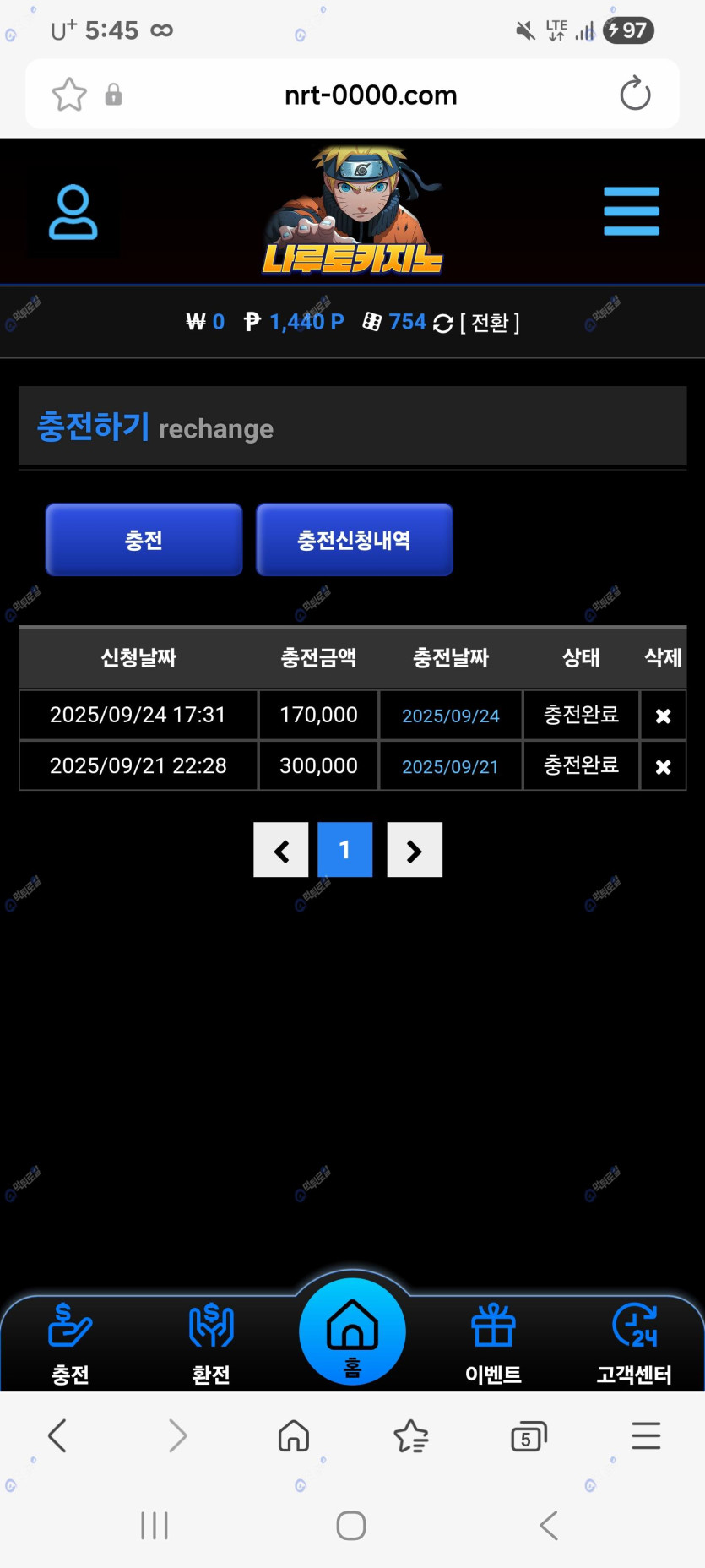Go to next page of results
Viewport: 705px width, 1568px height.
coord(415,850)
